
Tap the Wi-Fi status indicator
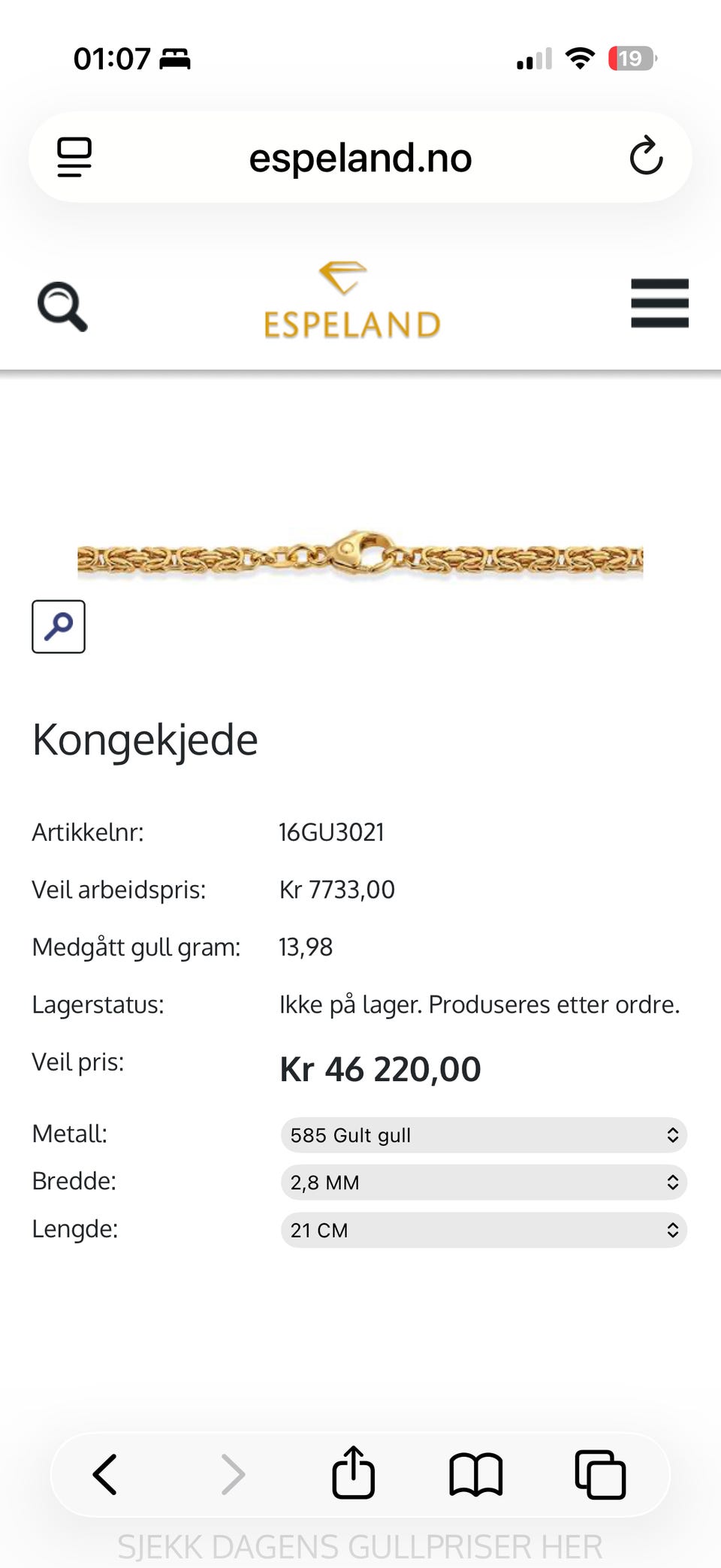[579, 57]
